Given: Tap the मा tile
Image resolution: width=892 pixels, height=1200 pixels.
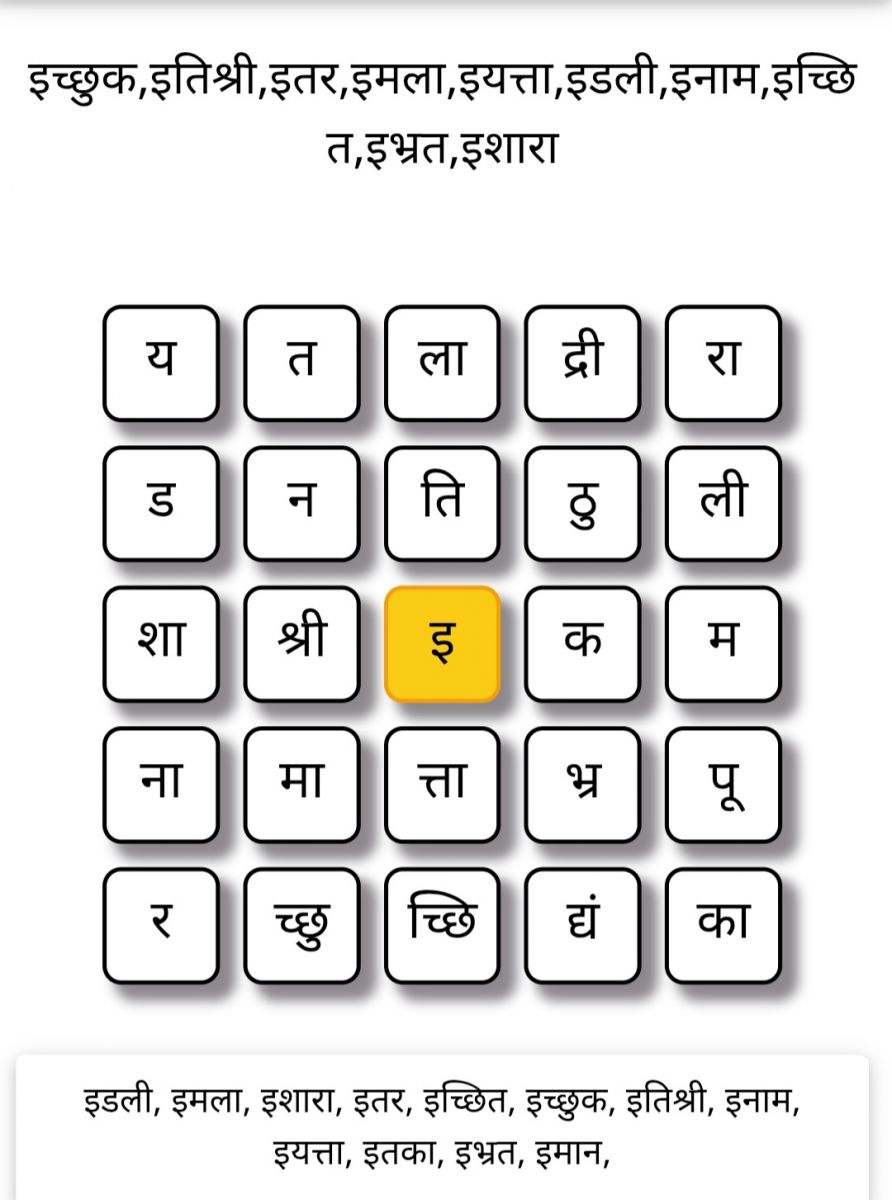Looking at the screenshot, I should coord(301,785).
